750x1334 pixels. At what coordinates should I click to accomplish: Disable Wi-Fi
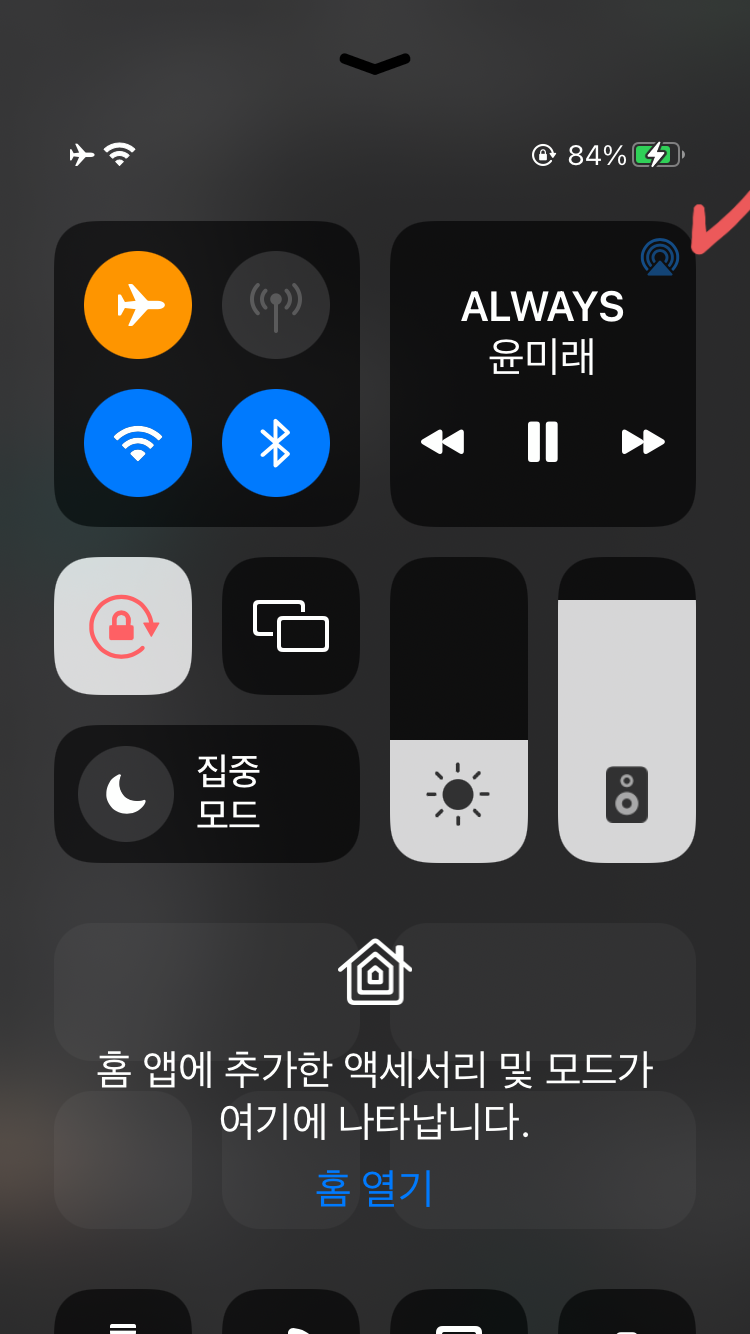138,443
